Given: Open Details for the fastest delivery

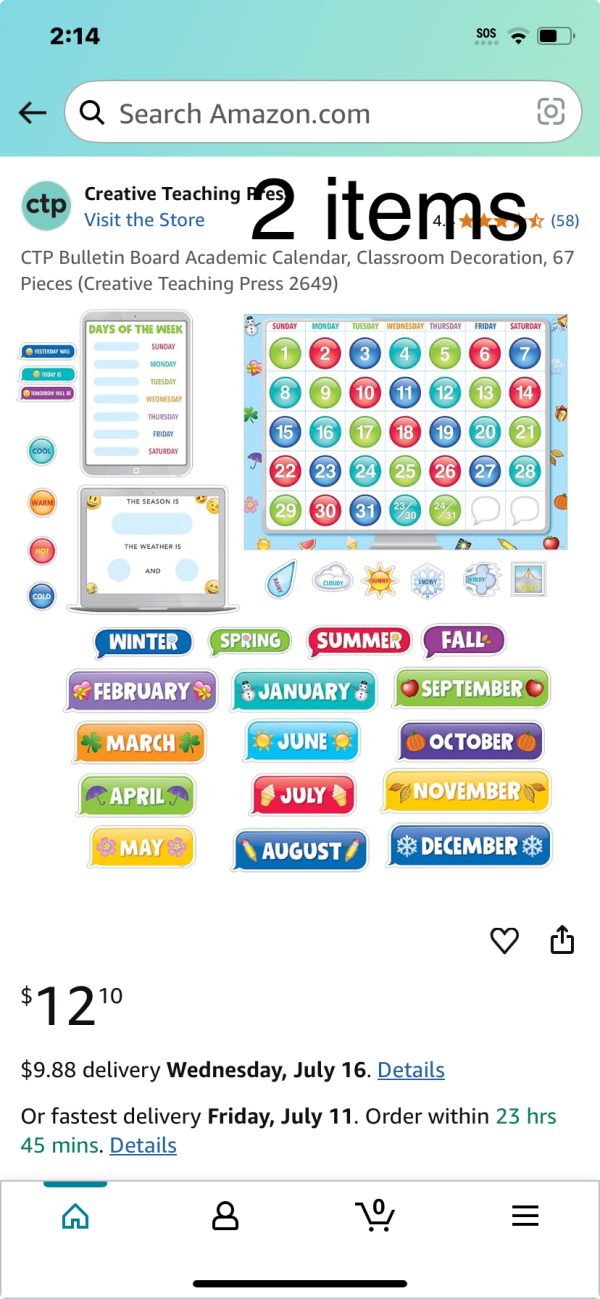Looking at the screenshot, I should point(143,1145).
